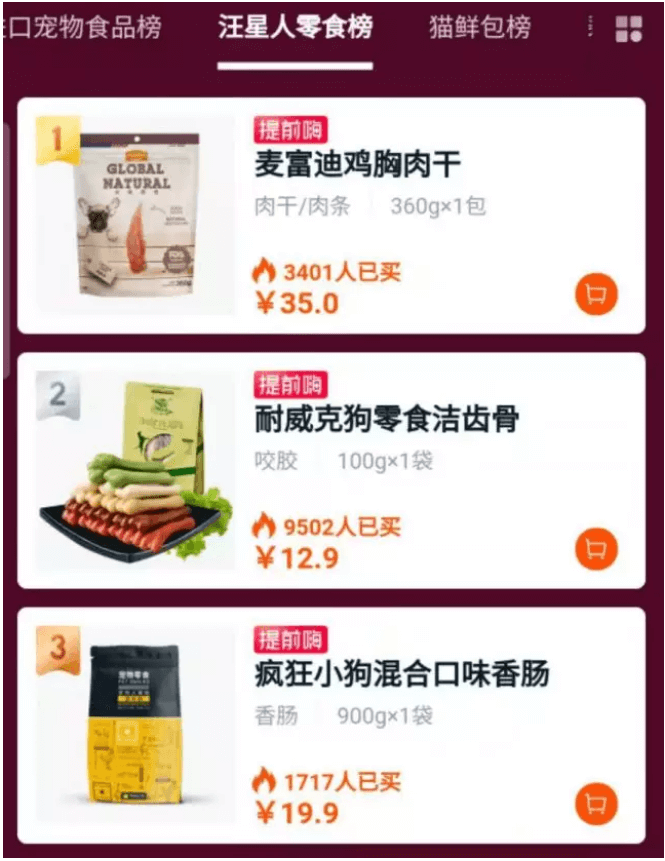This screenshot has height=861, width=665.
Task: Open the 疯狂小狗混合口味香肠 product card
Action: [x=331, y=725]
